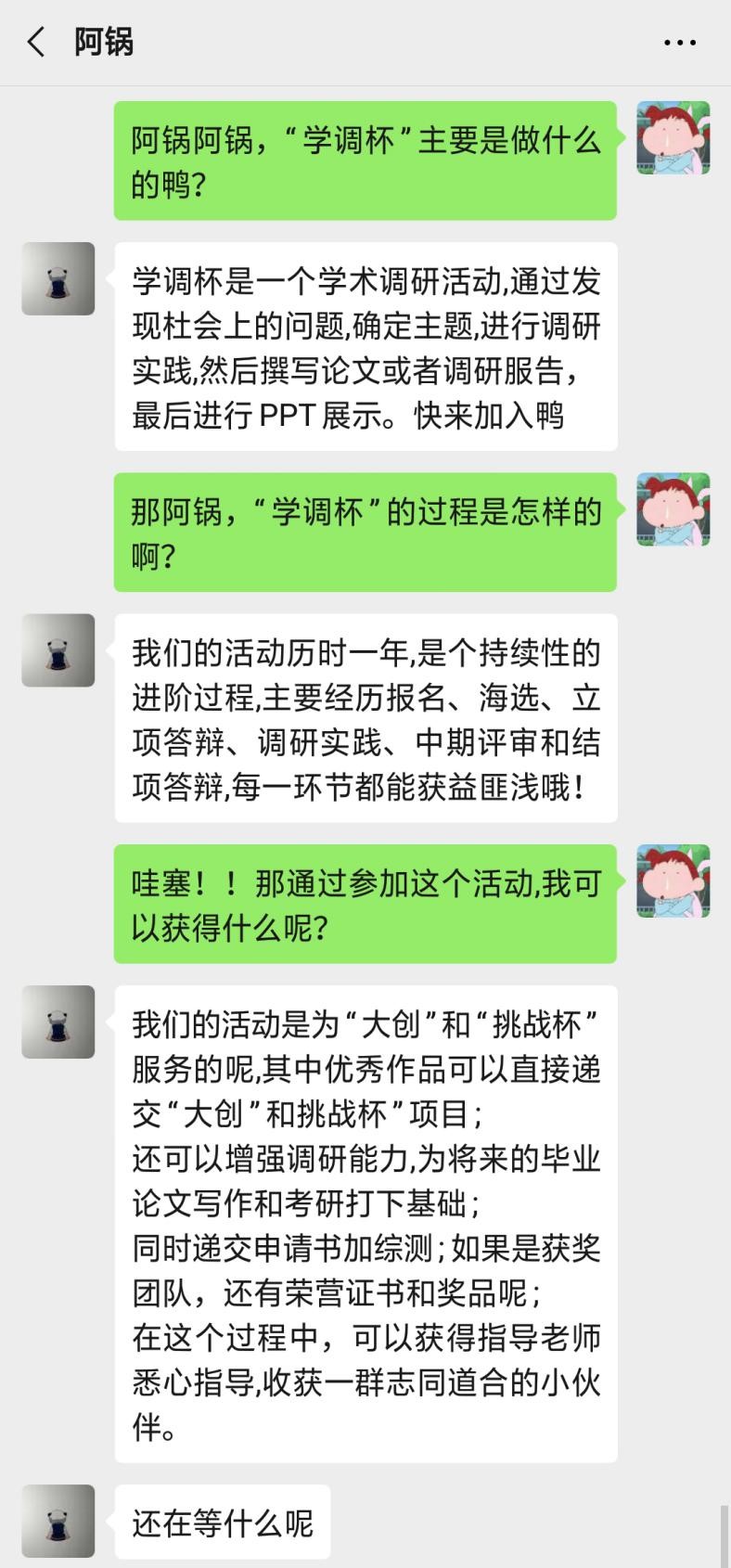View 阿锅's profile from the "学调杯是一个学术调研活动" reply
Screen dimensions: 731x1568
(x=58, y=278)
